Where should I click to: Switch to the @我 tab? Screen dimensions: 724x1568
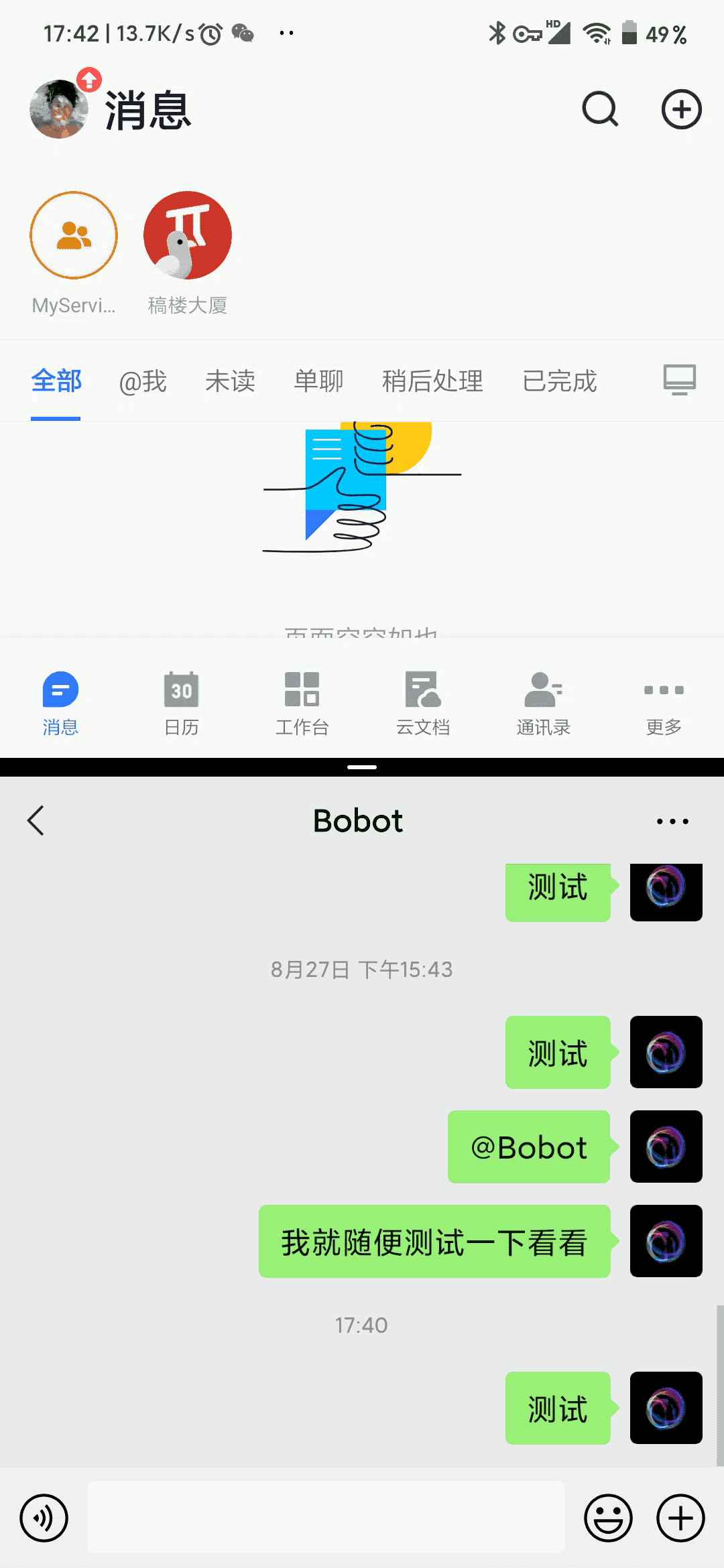(x=141, y=381)
